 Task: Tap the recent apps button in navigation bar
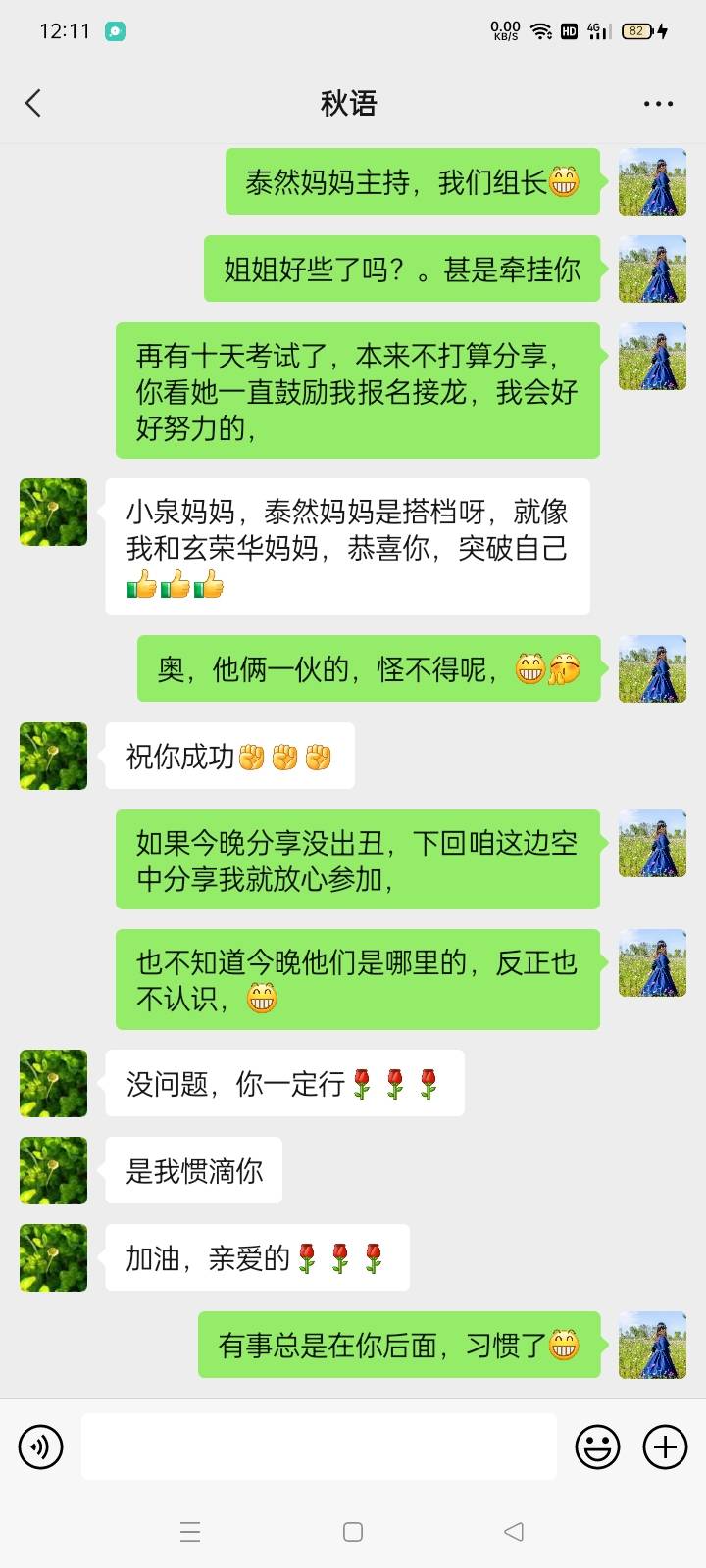[x=190, y=1530]
